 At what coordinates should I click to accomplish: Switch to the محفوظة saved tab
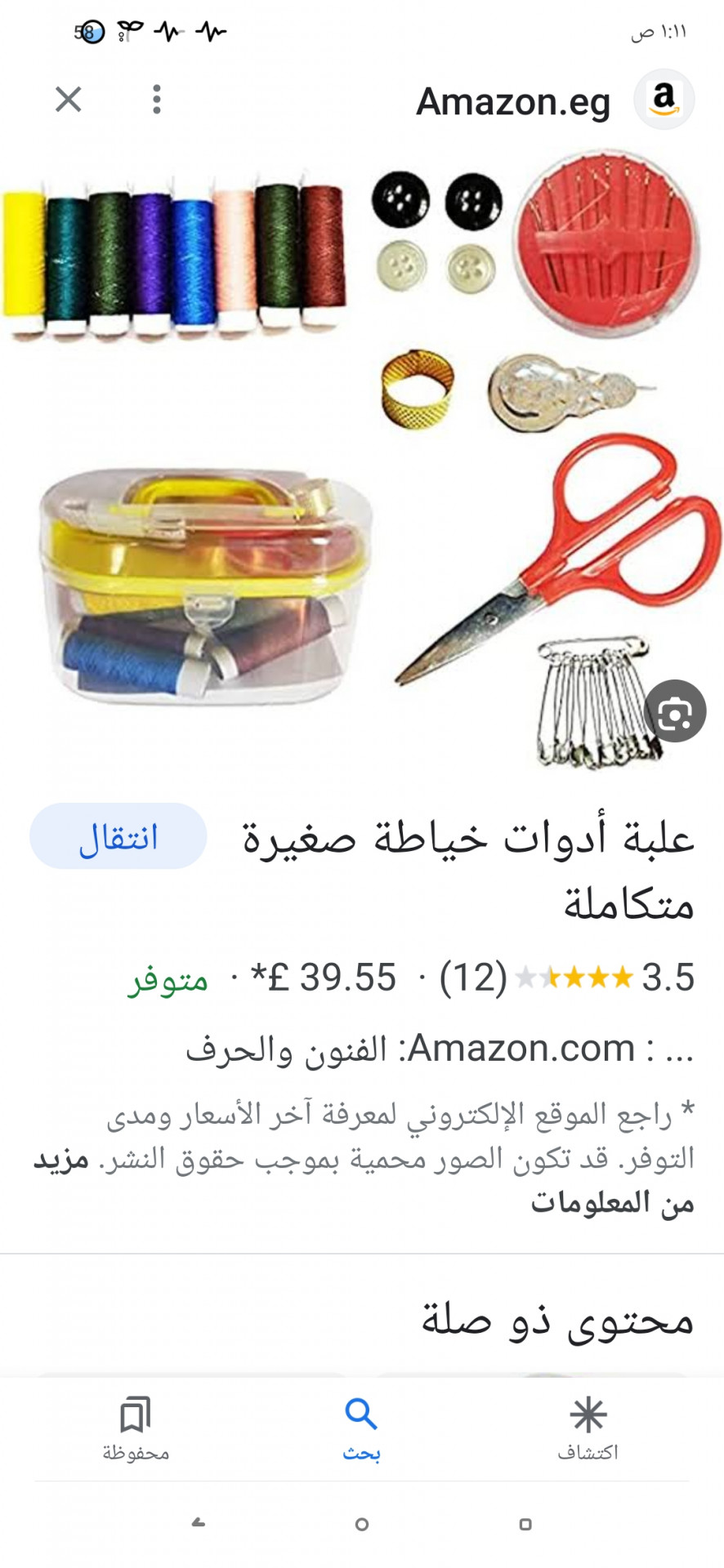coord(136,1429)
